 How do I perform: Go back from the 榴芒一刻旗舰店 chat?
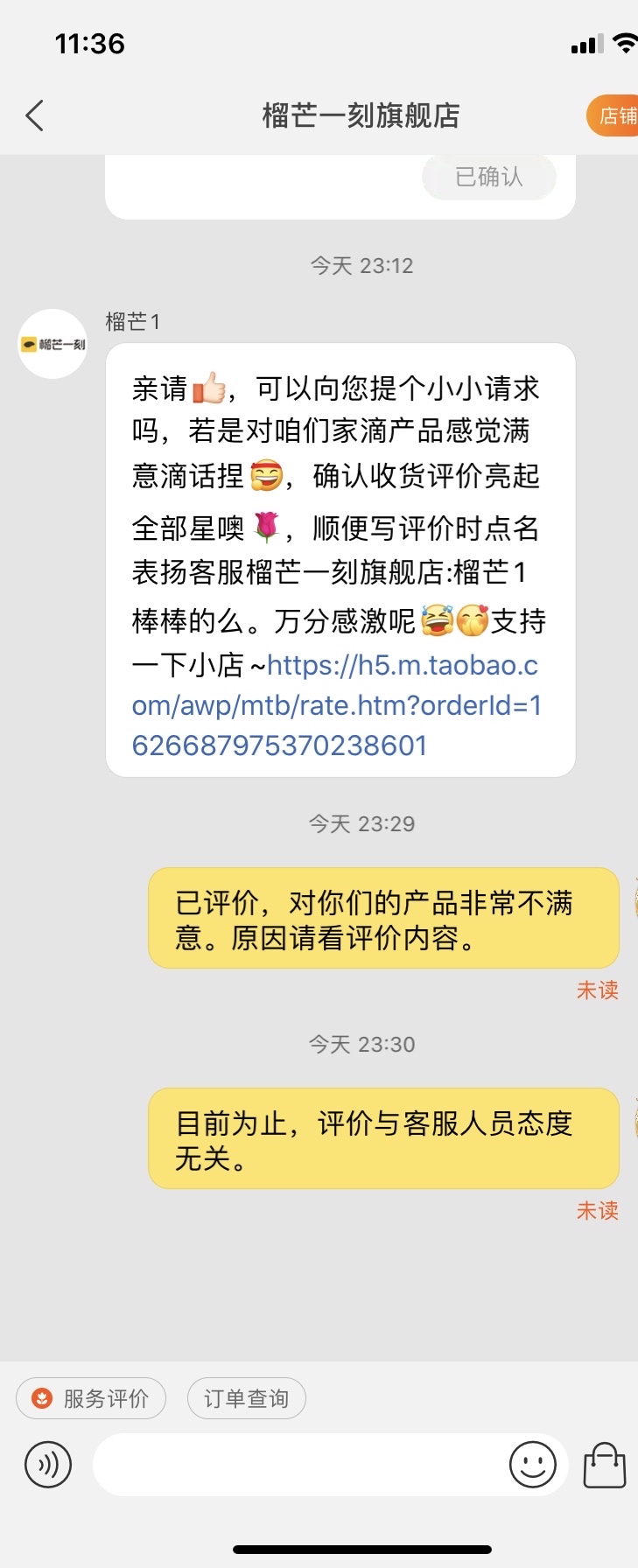(35, 115)
